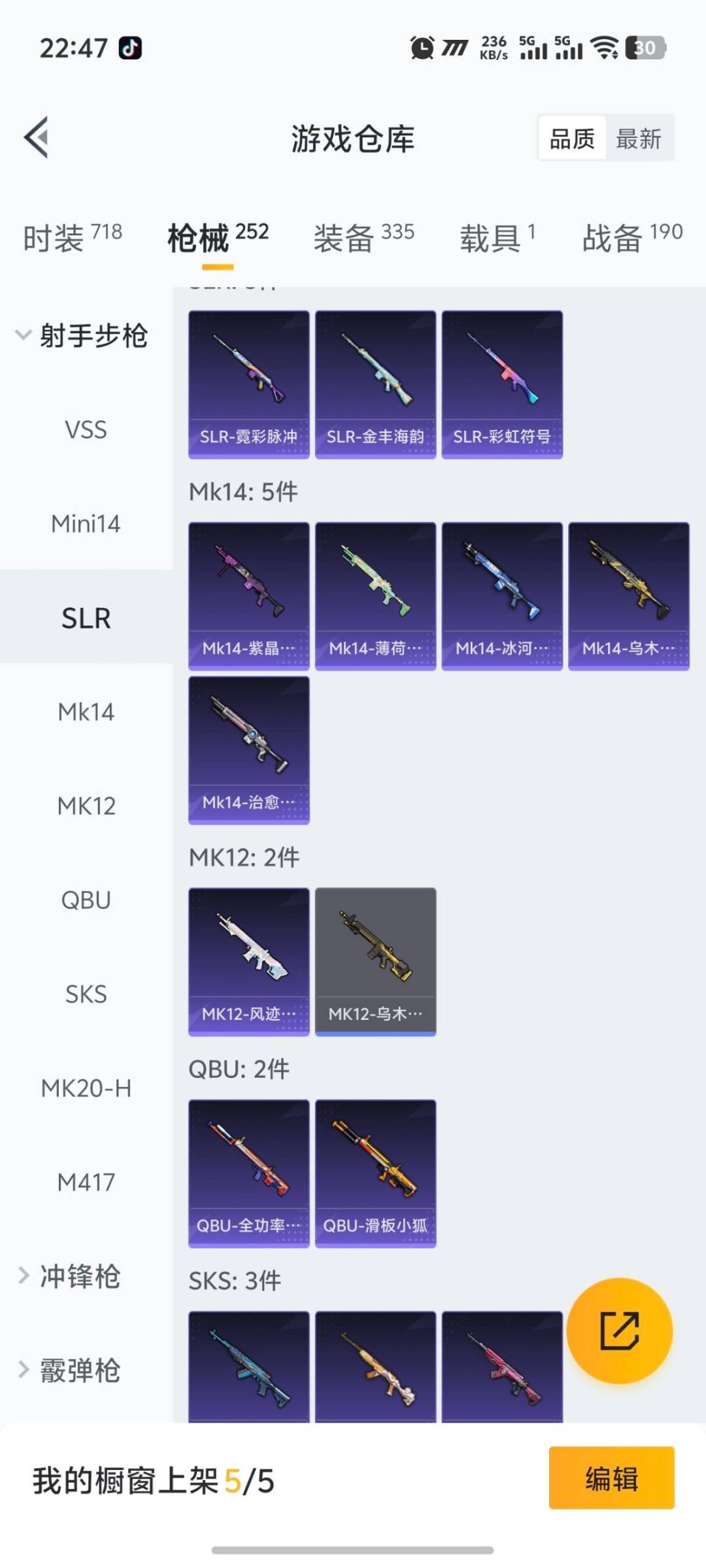Select VSS in the sidebar
Viewport: 706px width, 1568px height.
tap(86, 430)
